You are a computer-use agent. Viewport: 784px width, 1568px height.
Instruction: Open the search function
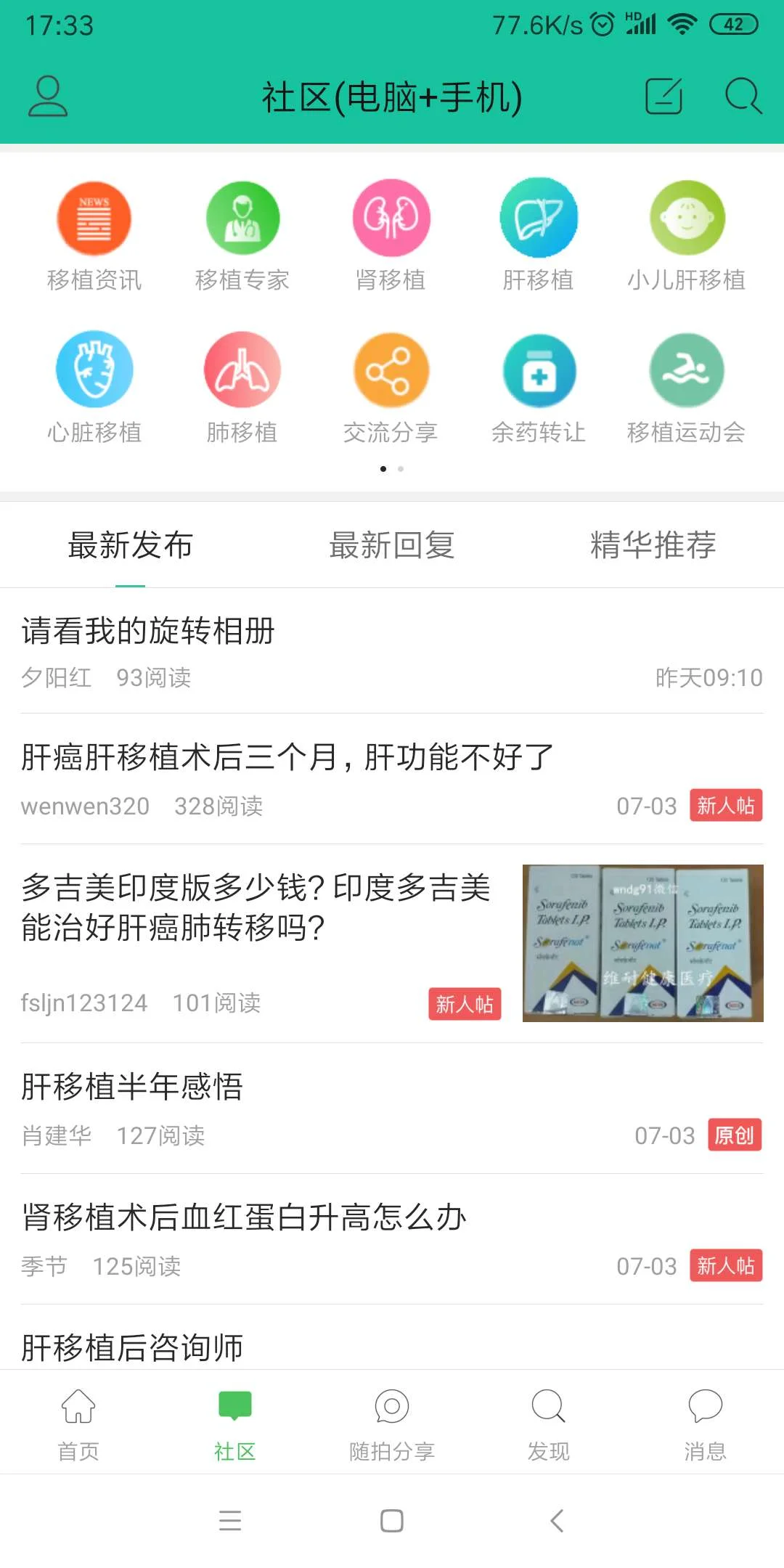point(741,98)
